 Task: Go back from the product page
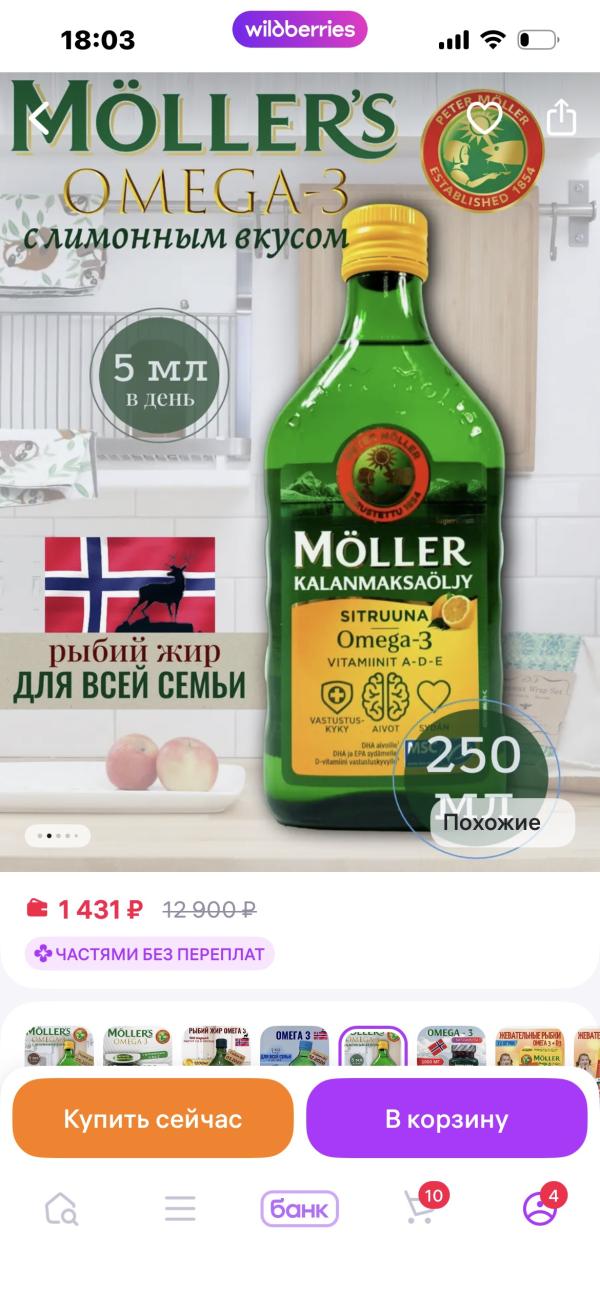click(38, 119)
